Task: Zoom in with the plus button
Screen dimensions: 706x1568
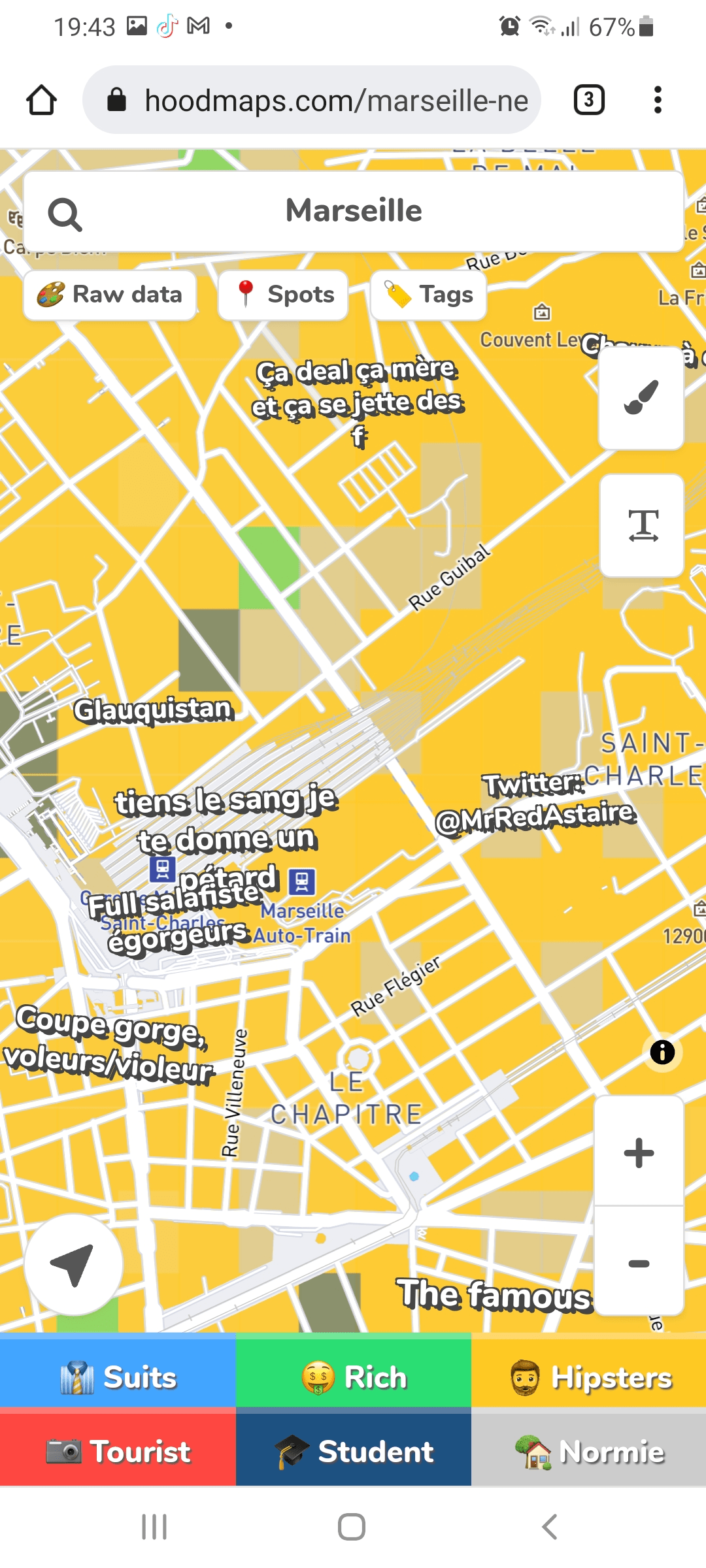Action: point(639,1152)
